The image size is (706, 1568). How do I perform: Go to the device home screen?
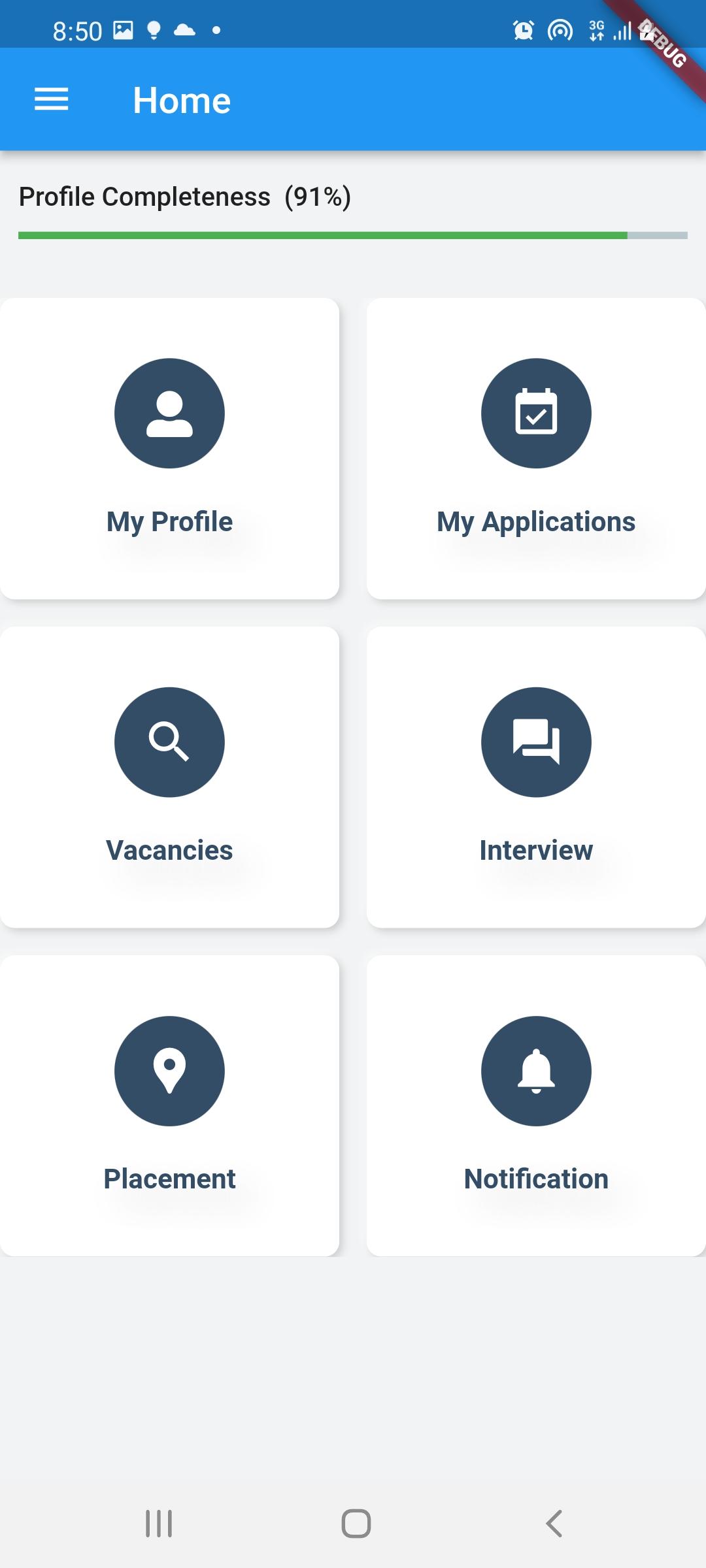click(x=356, y=1524)
